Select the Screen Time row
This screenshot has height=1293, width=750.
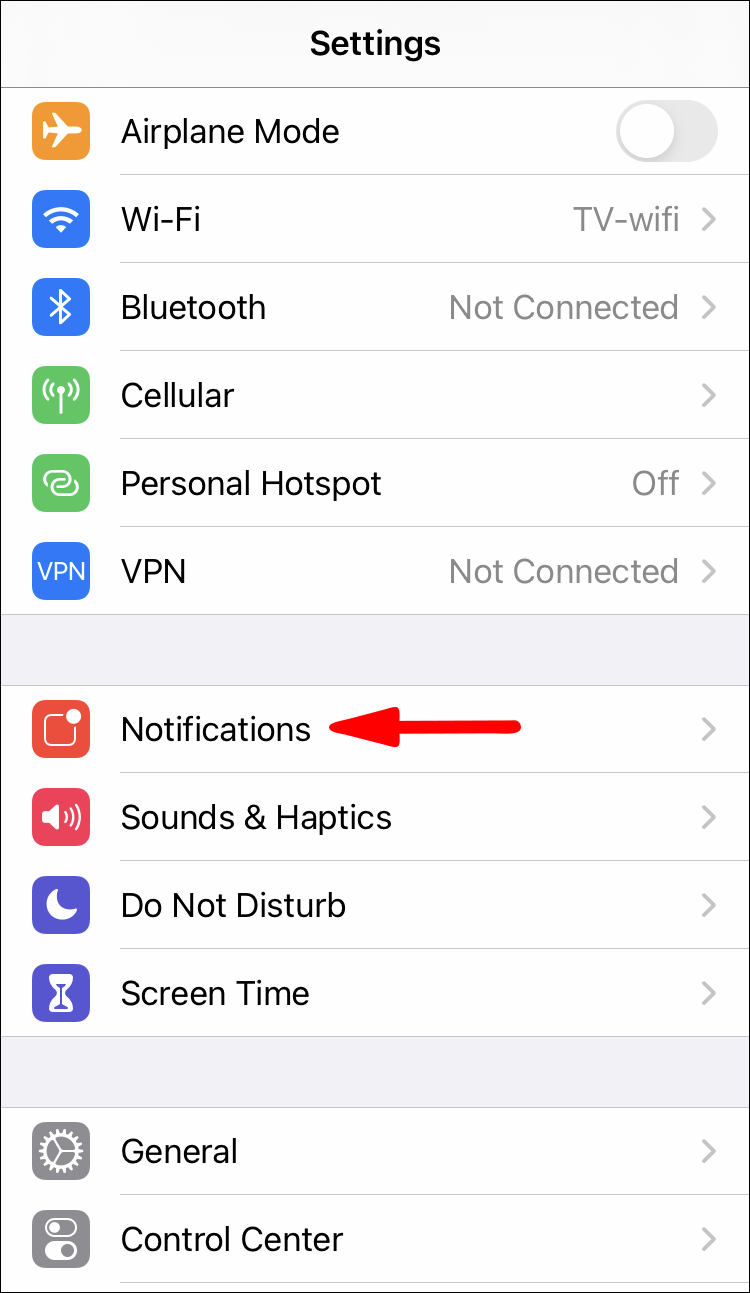point(375,994)
